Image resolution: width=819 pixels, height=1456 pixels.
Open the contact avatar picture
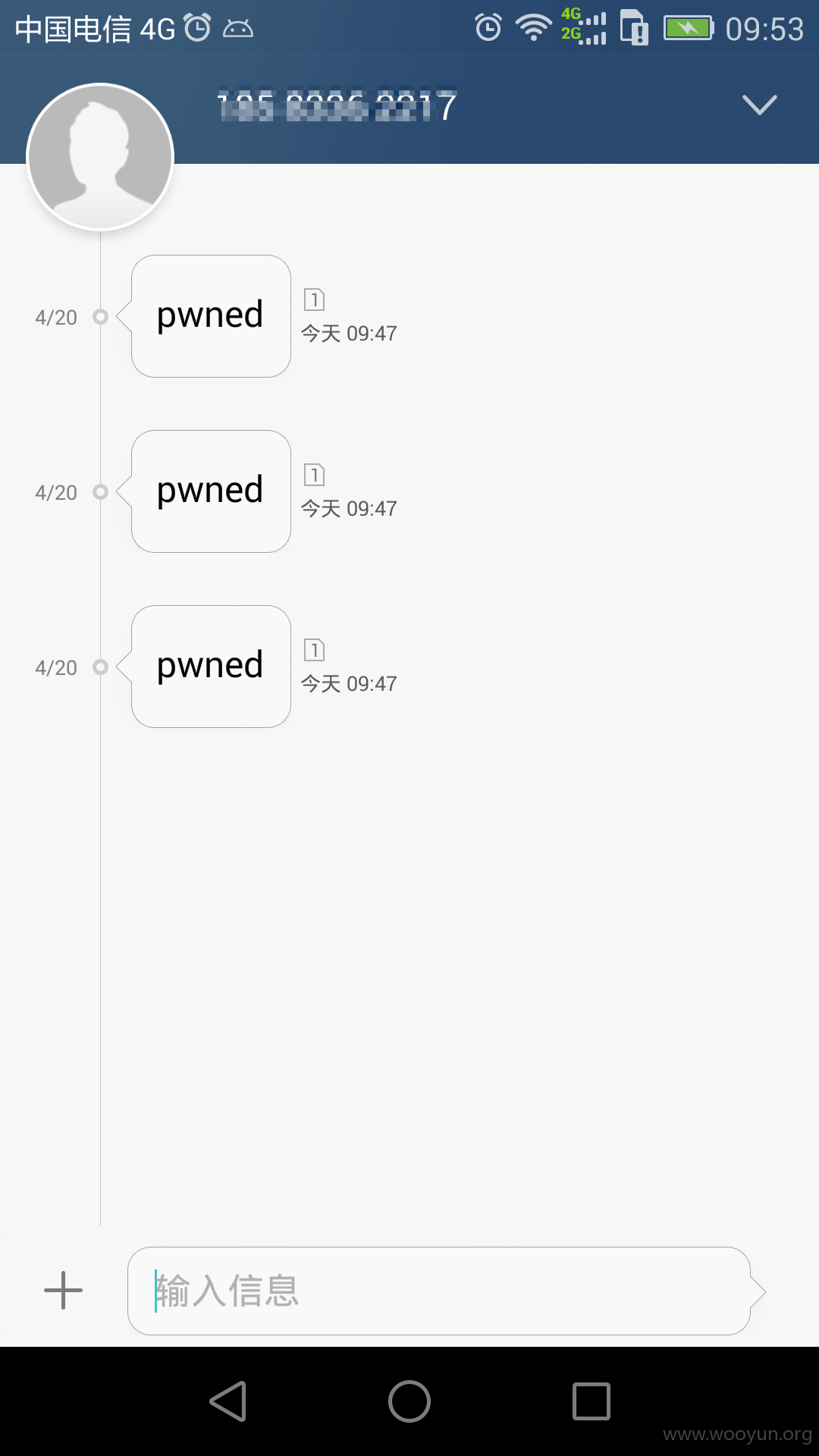coord(100,157)
